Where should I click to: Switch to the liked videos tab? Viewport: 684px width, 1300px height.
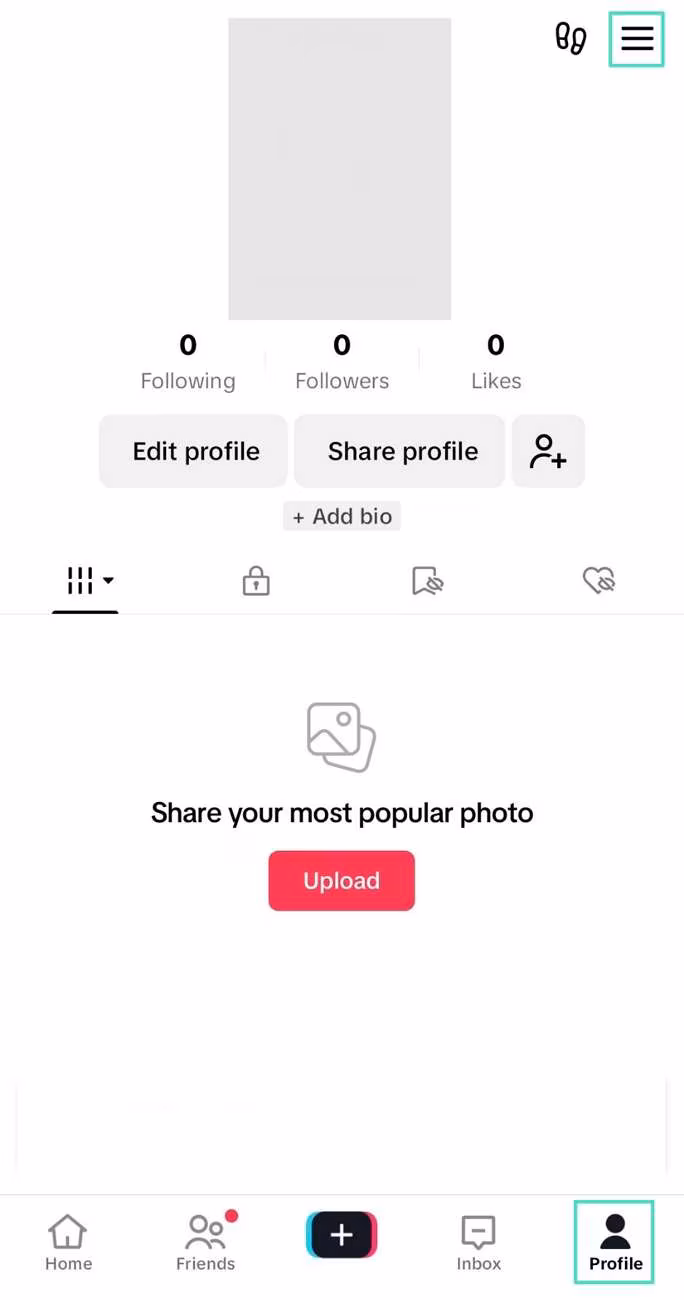coord(598,581)
